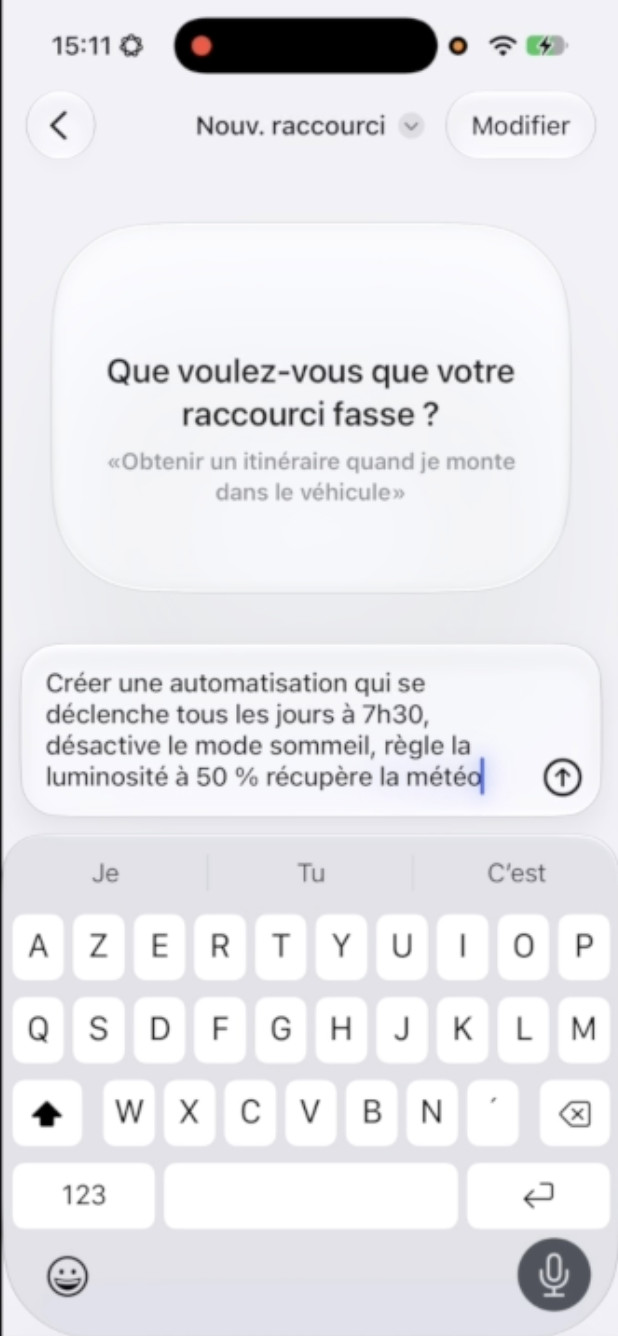618x1336 pixels.
Task: Open the emoji keyboard
Action: [68, 1275]
